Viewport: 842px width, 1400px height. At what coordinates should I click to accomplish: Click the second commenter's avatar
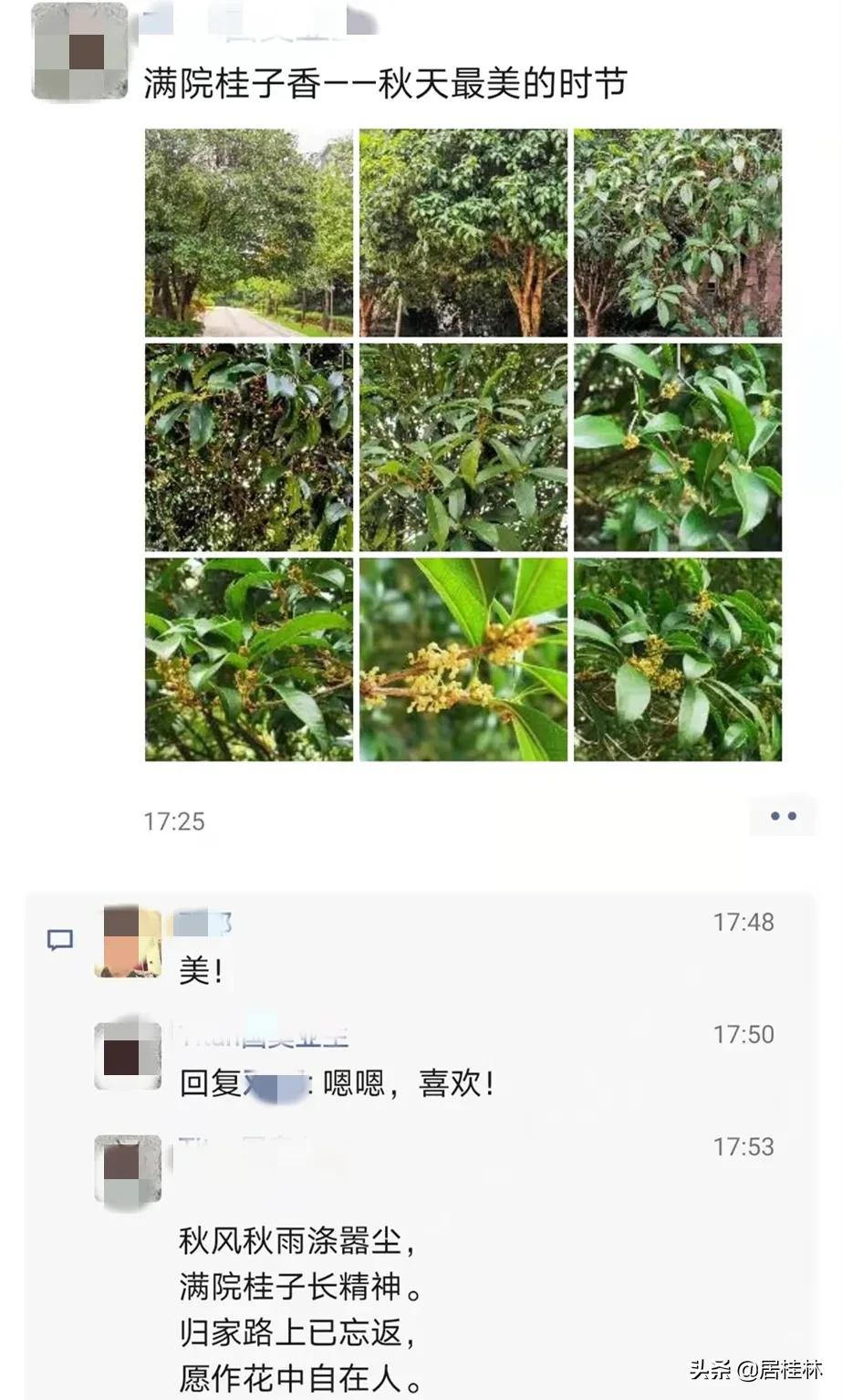(x=126, y=1057)
